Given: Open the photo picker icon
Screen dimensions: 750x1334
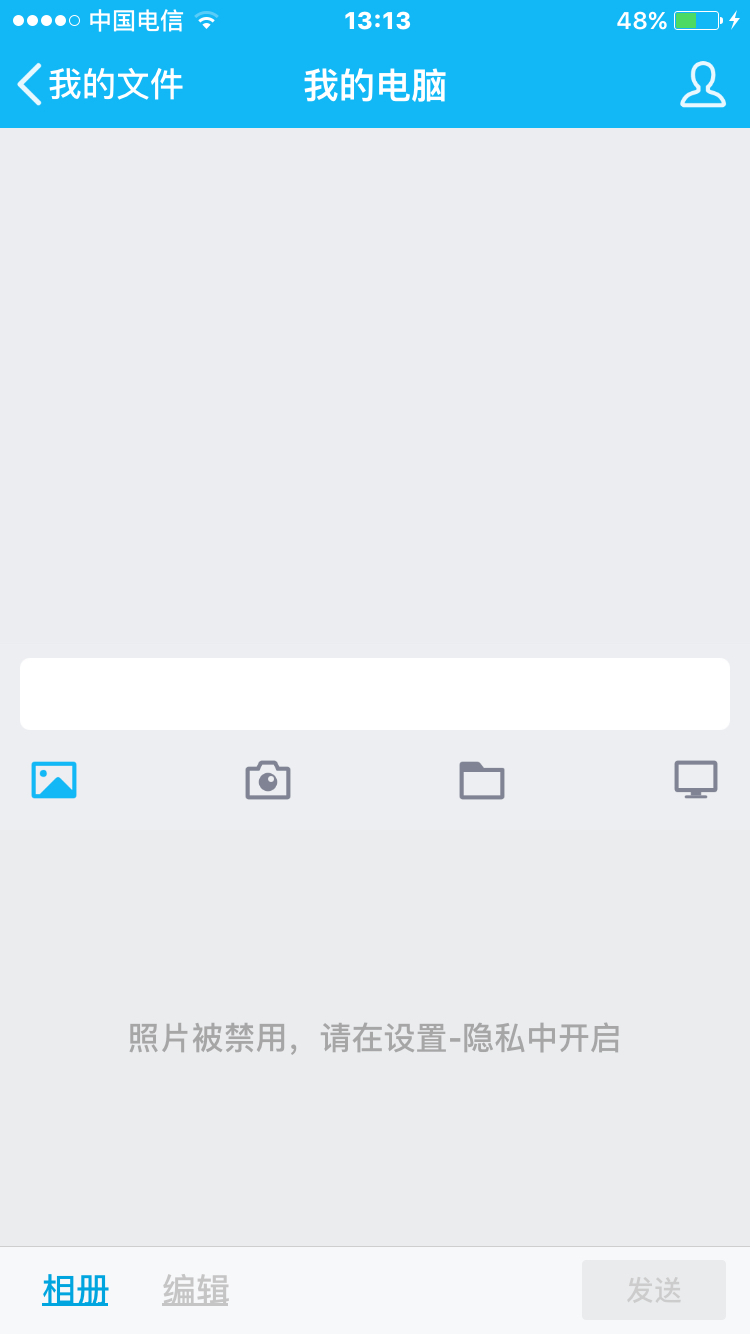Looking at the screenshot, I should point(53,779).
